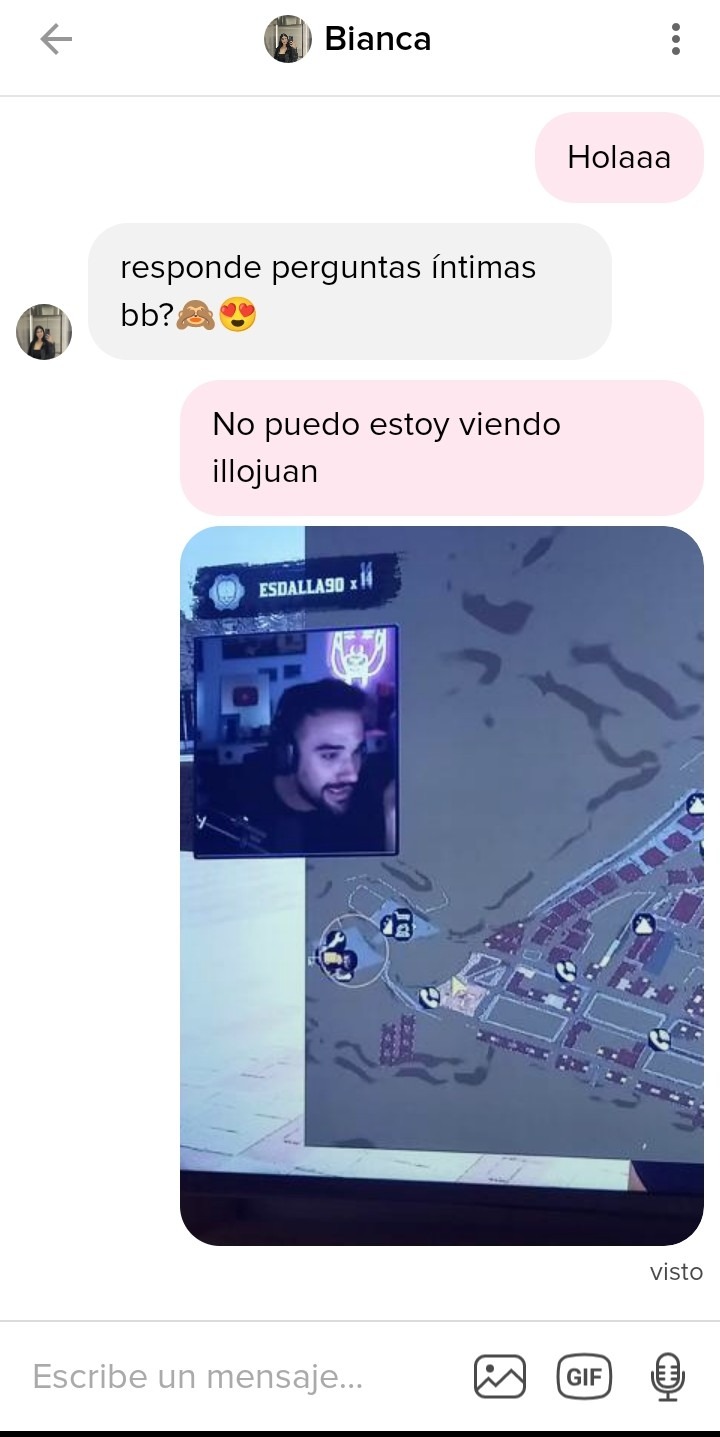
Task: Record a voice message with the microphone
Action: [x=667, y=1377]
